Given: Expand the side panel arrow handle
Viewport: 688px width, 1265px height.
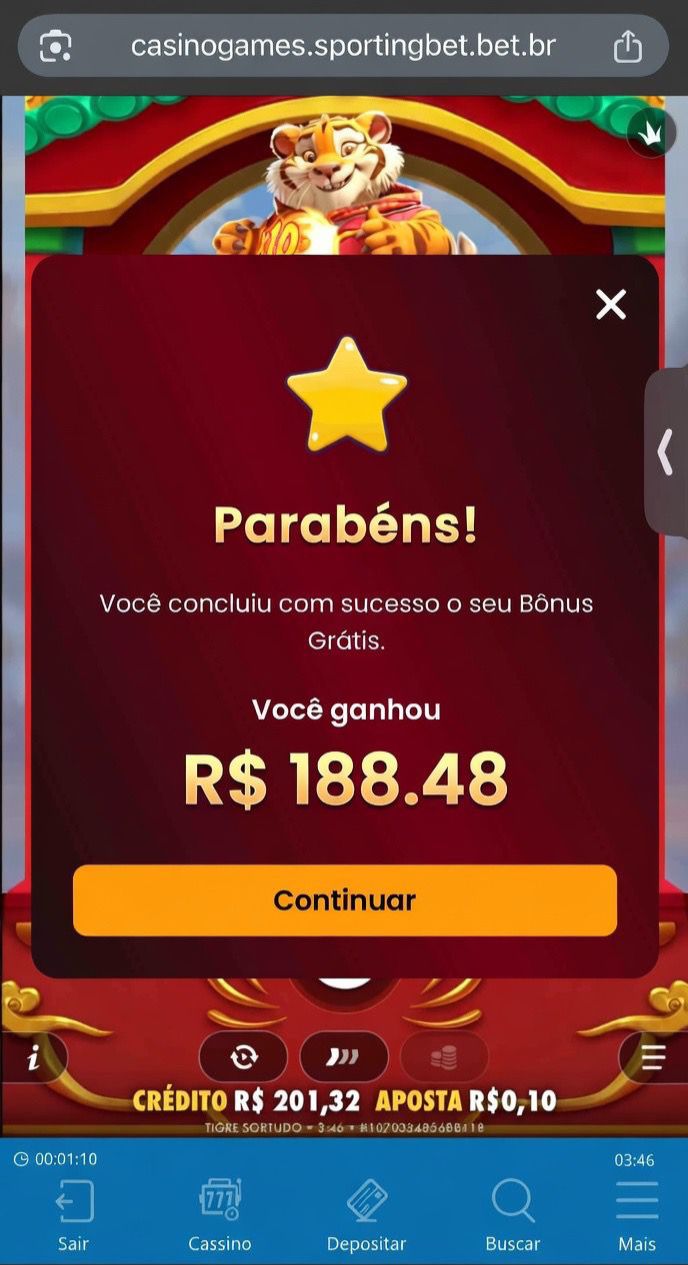Looking at the screenshot, I should tap(666, 453).
